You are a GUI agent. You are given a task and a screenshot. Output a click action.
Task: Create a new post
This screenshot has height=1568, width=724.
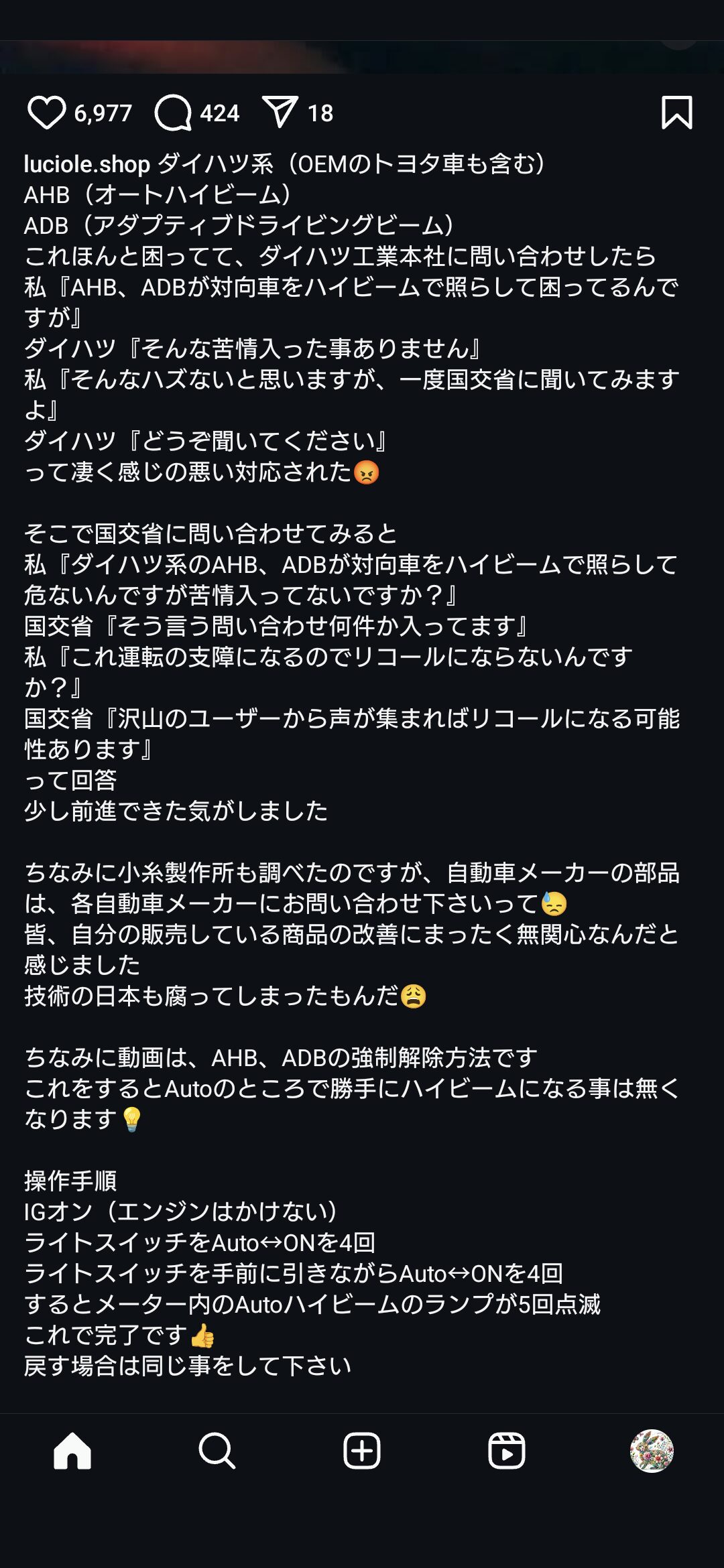pyautogui.click(x=362, y=1451)
